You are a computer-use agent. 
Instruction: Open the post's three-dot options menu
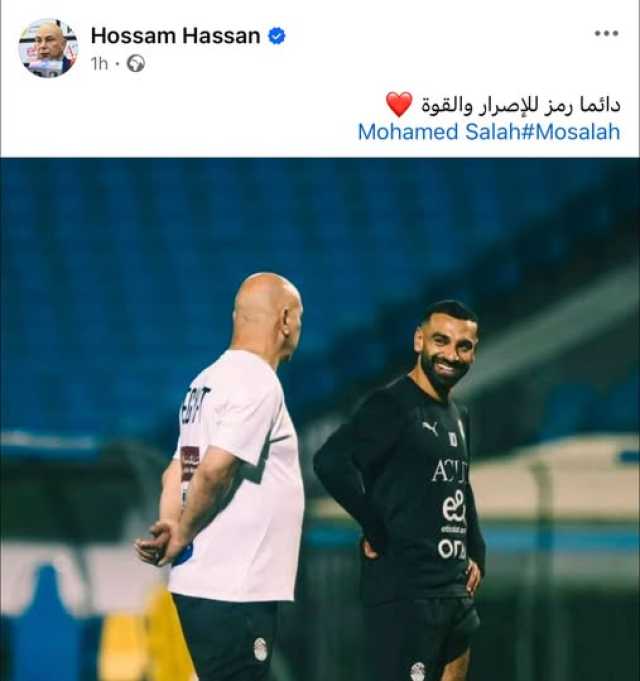[x=606, y=34]
